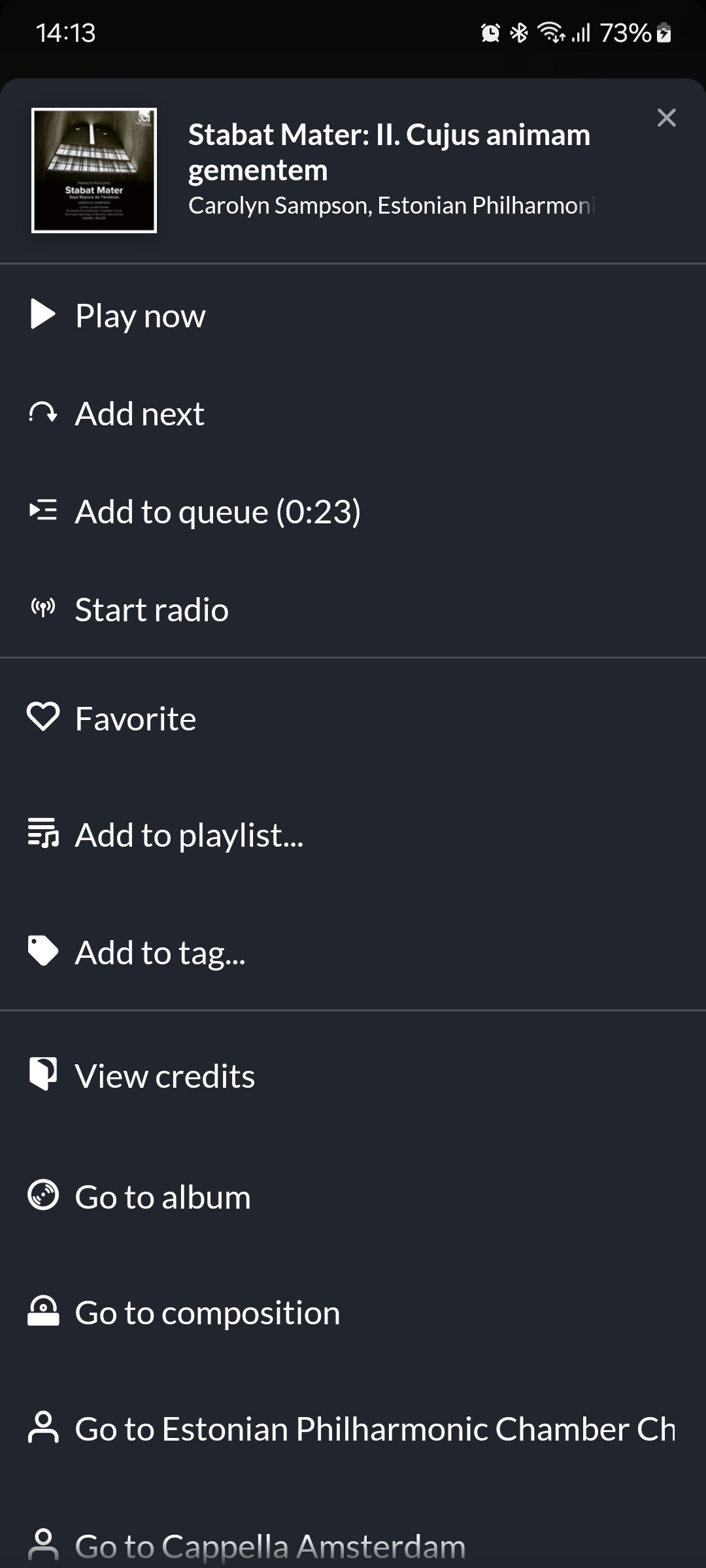The height and width of the screenshot is (1568, 706).
Task: Go to Estonian Philharmonic Chamber Choir
Action: tap(353, 1428)
